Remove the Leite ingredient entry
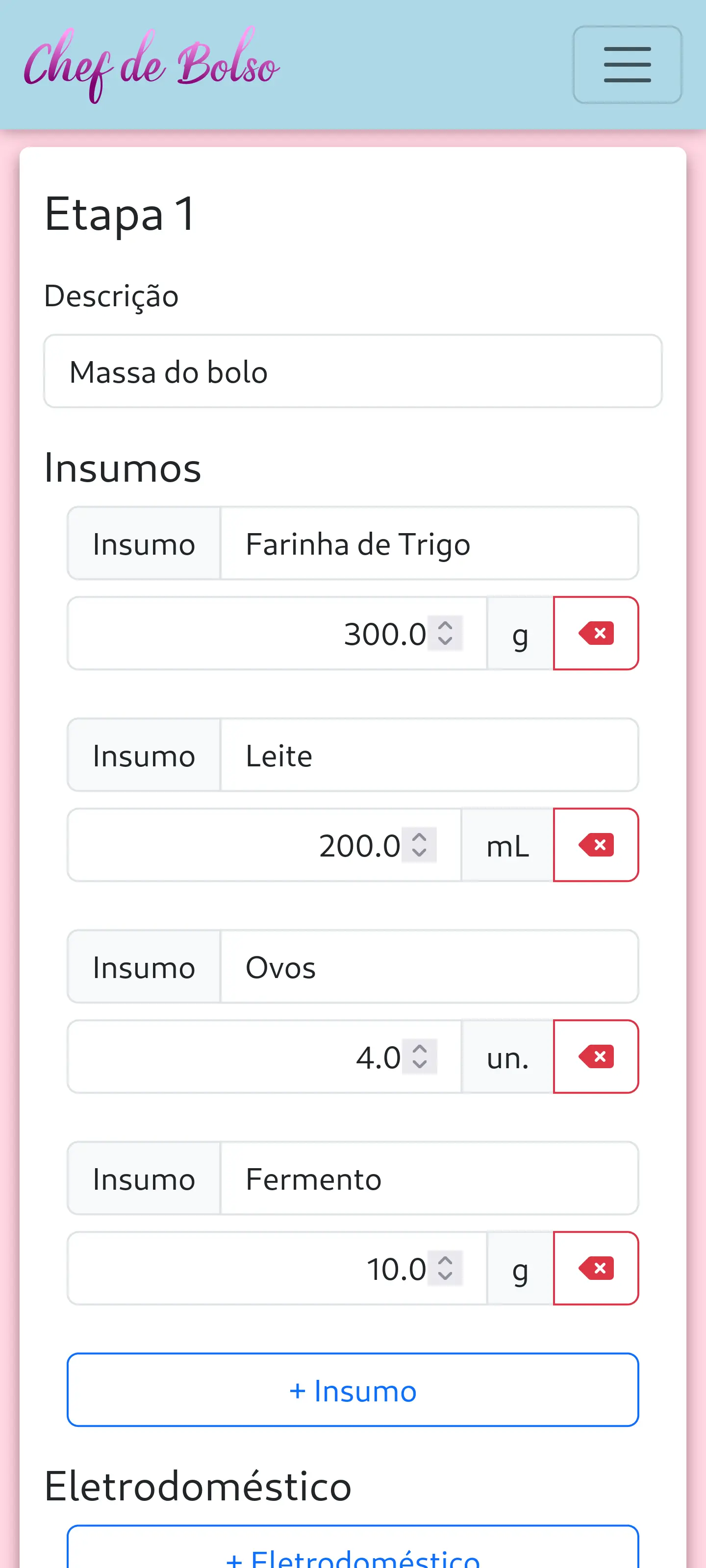 coord(596,845)
